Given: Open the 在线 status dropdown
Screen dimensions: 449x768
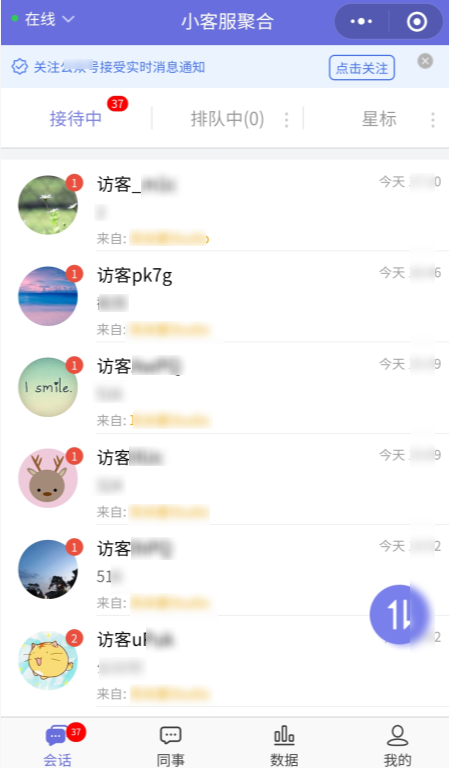Looking at the screenshot, I should point(43,20).
